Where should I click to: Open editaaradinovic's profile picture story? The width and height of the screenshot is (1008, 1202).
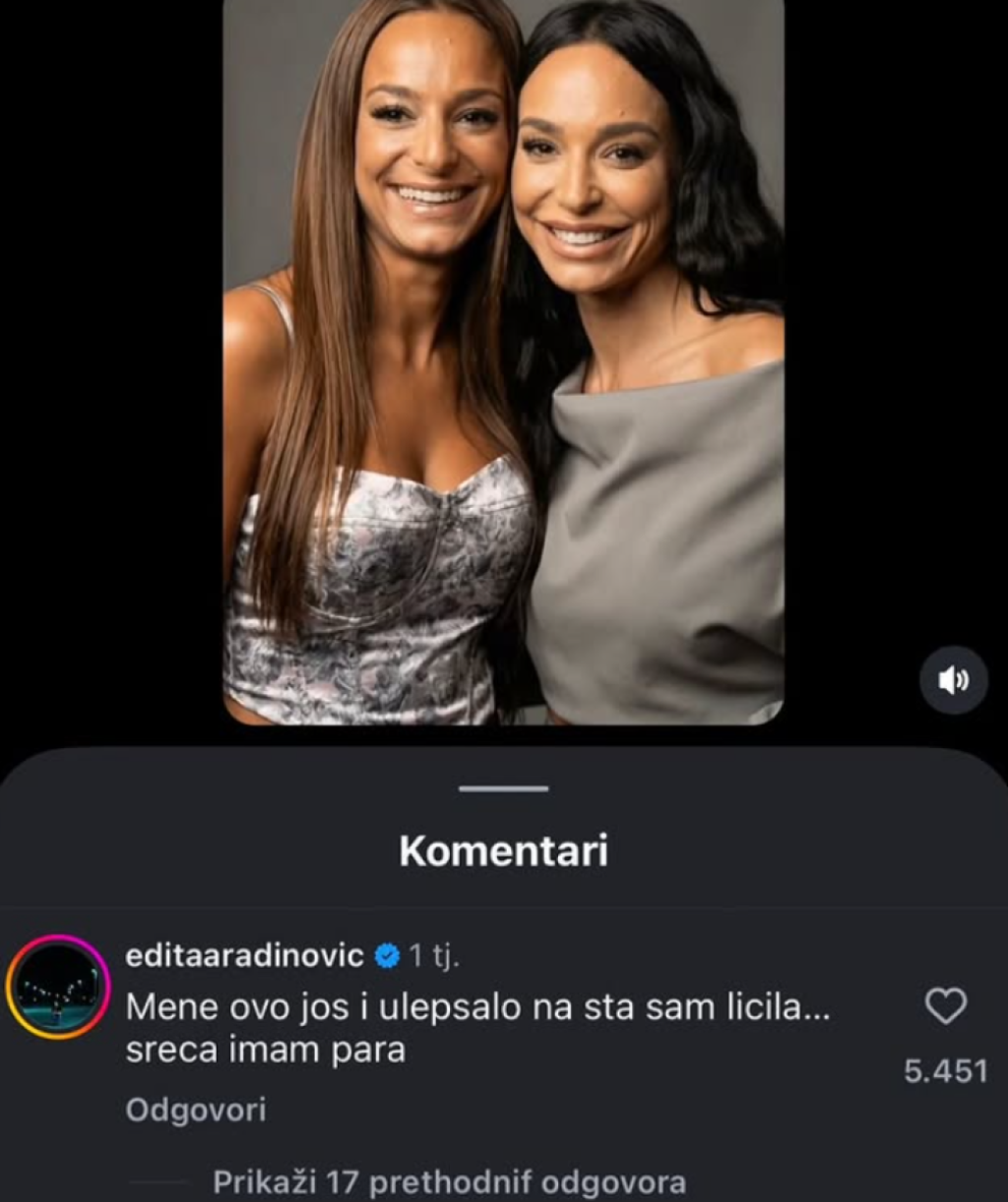point(59,986)
